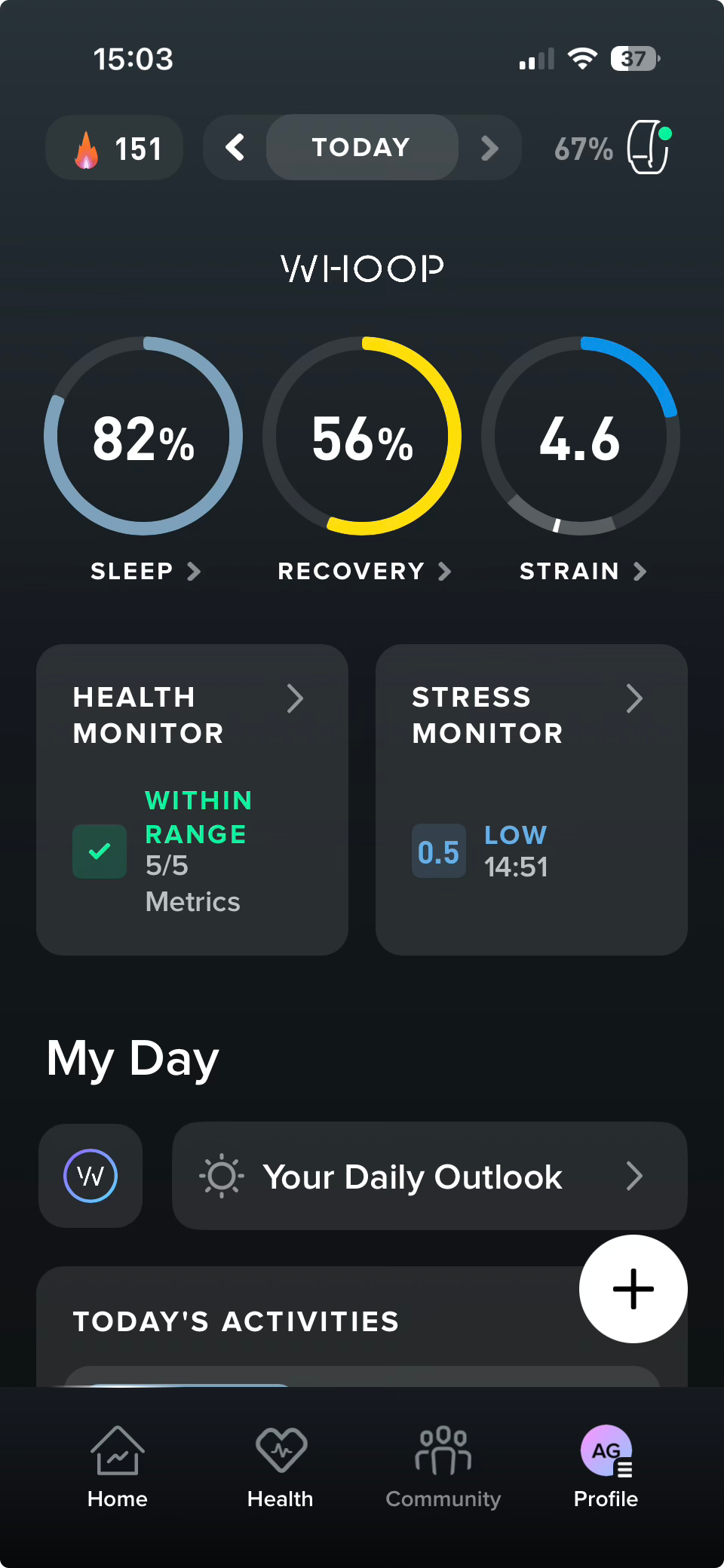Image resolution: width=724 pixels, height=1568 pixels.
Task: Go to the previous day
Action: [x=235, y=148]
